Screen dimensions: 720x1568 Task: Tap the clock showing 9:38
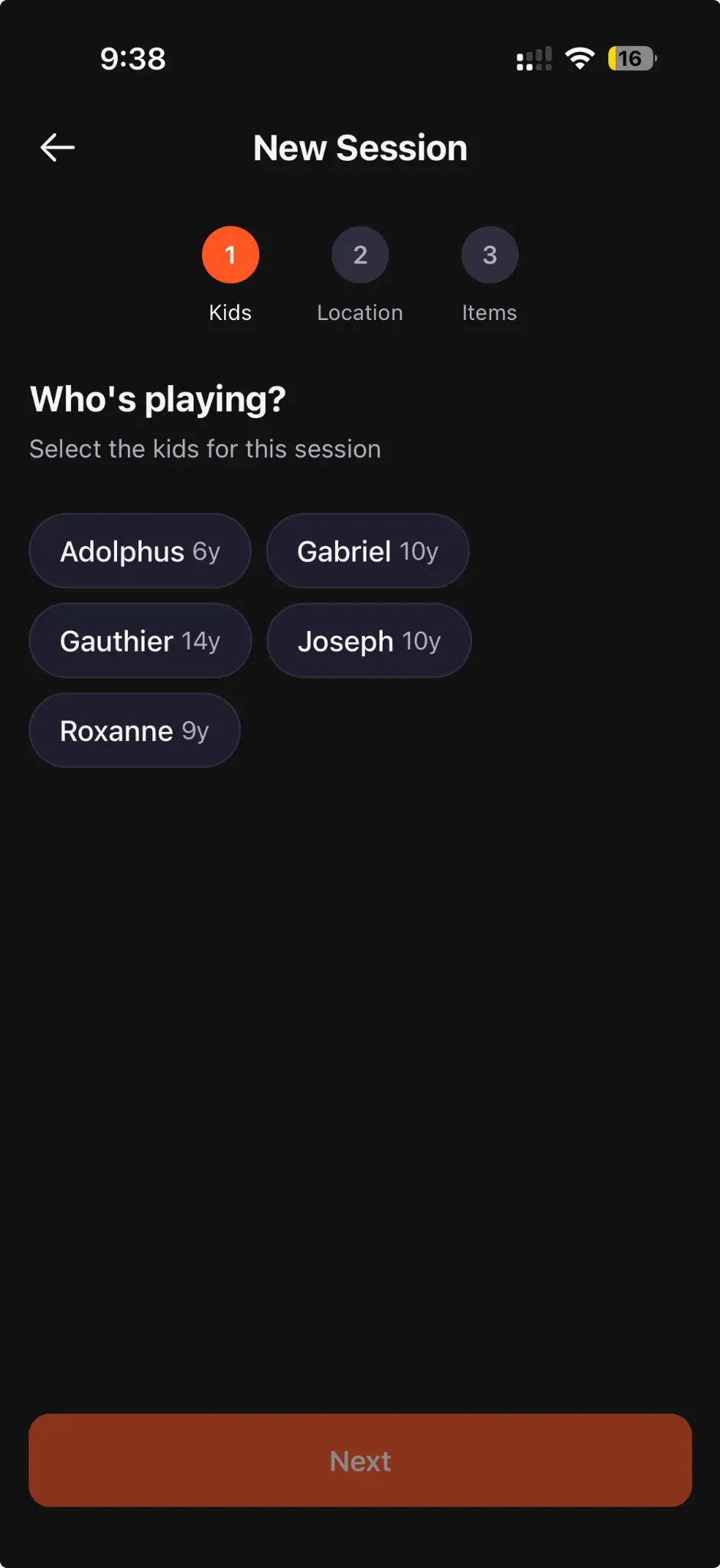click(x=132, y=59)
